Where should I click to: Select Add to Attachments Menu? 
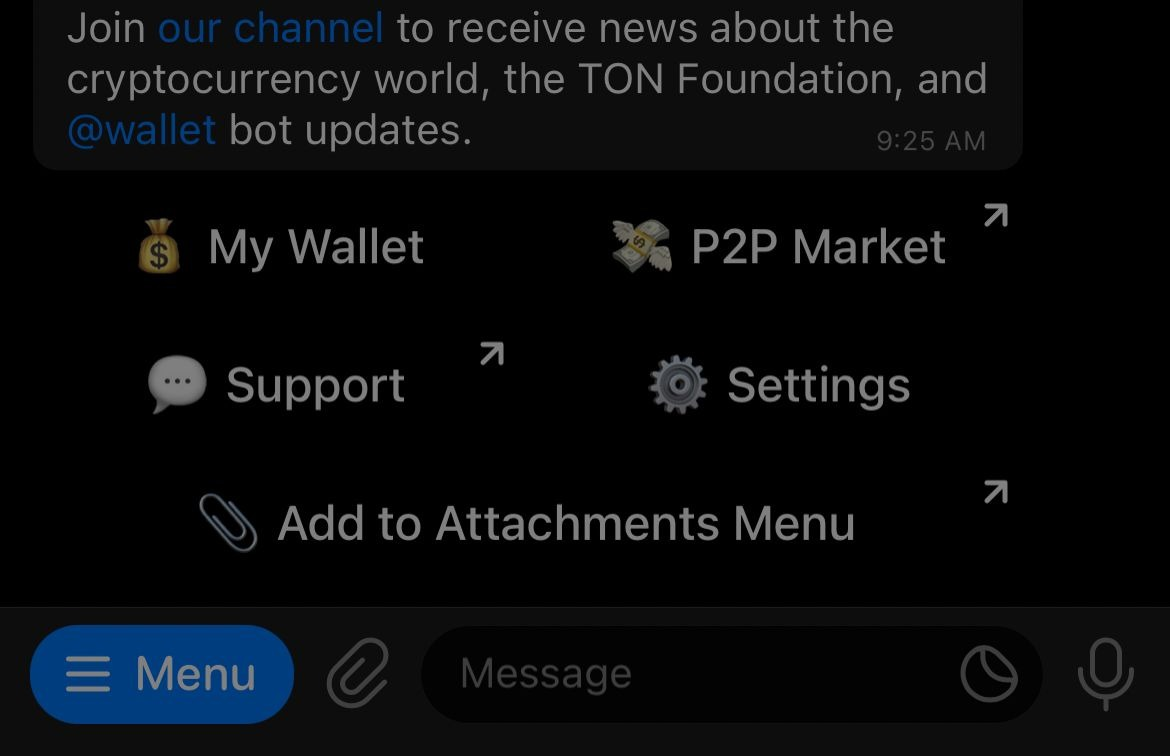pos(528,523)
